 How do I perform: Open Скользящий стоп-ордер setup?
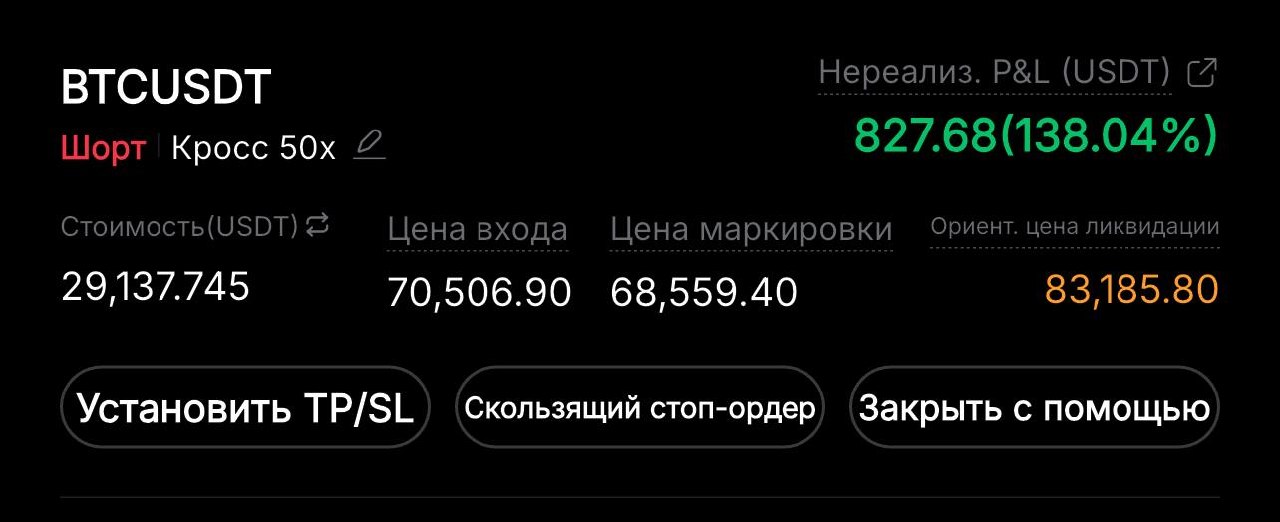[640, 407]
